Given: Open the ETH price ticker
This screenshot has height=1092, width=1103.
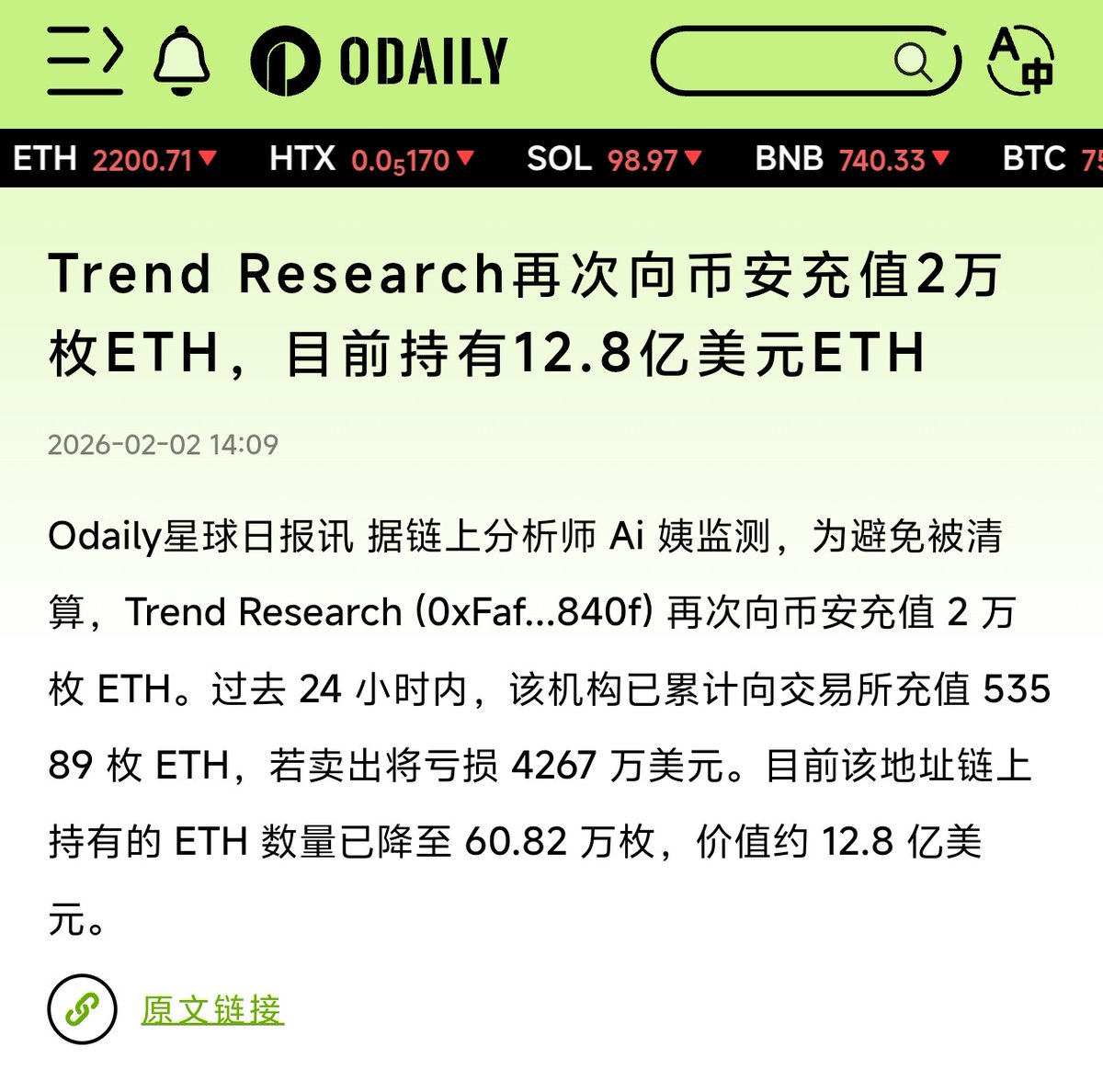Looking at the screenshot, I should tap(115, 159).
